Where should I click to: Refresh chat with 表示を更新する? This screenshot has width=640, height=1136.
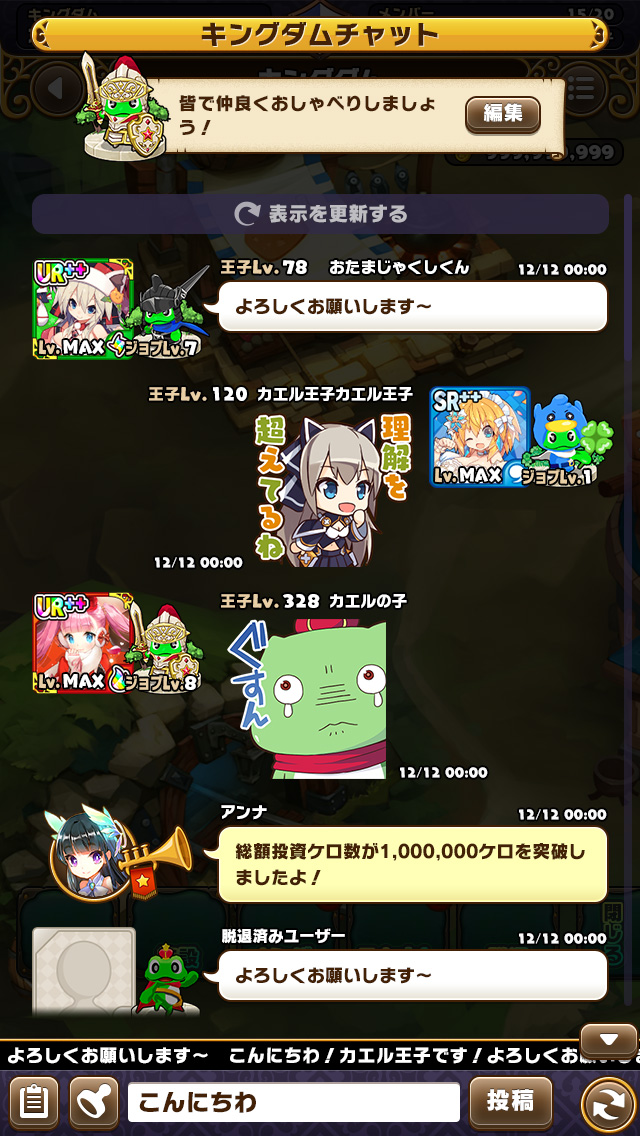[x=320, y=214]
